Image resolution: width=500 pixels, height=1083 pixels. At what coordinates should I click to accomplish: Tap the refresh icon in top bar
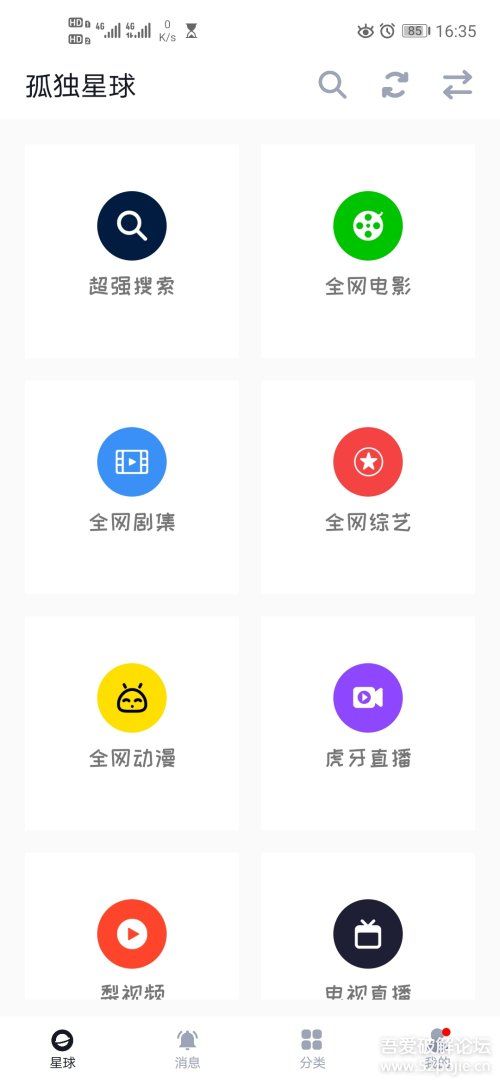(395, 85)
